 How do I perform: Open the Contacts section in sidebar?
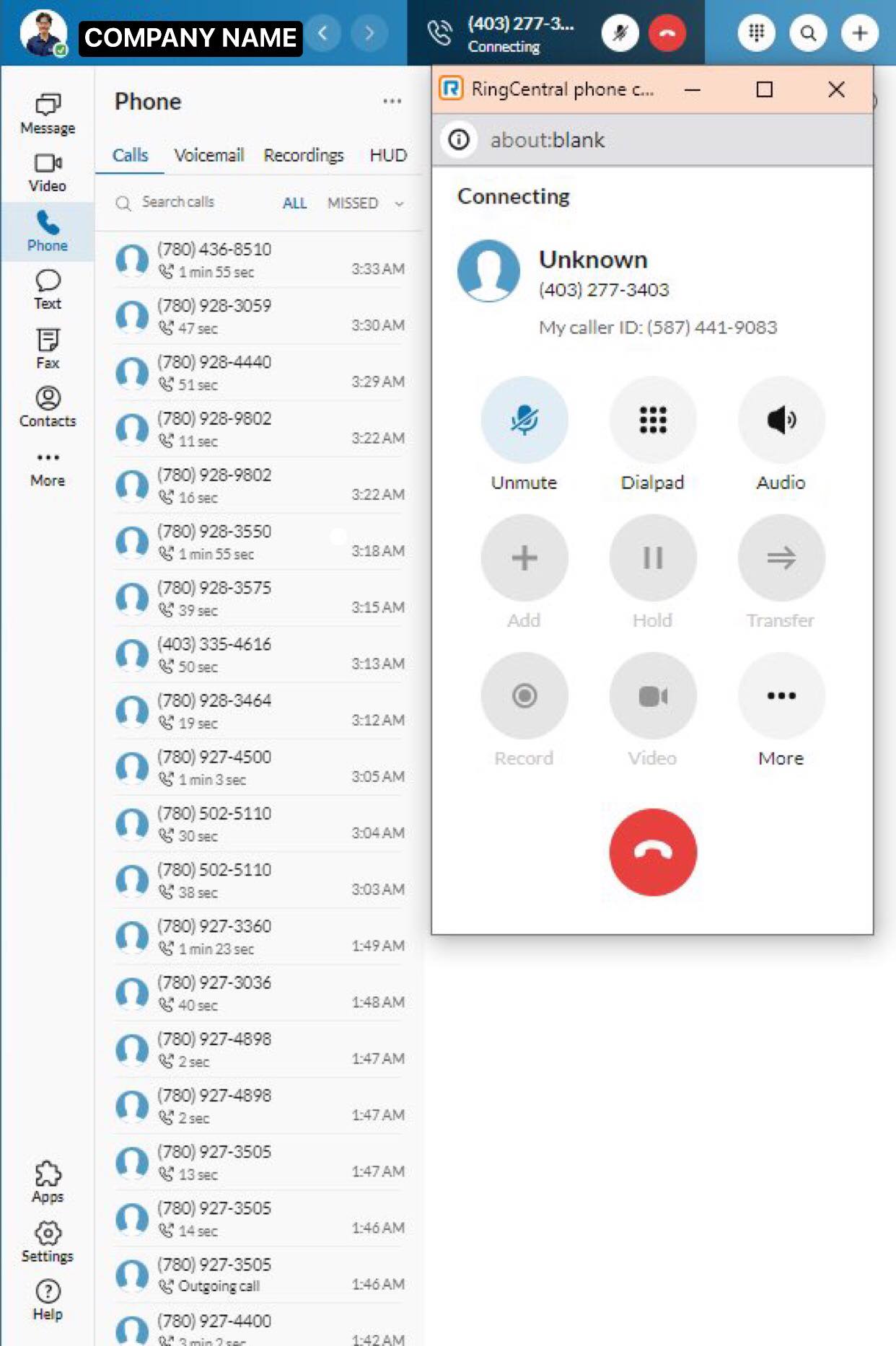click(48, 407)
